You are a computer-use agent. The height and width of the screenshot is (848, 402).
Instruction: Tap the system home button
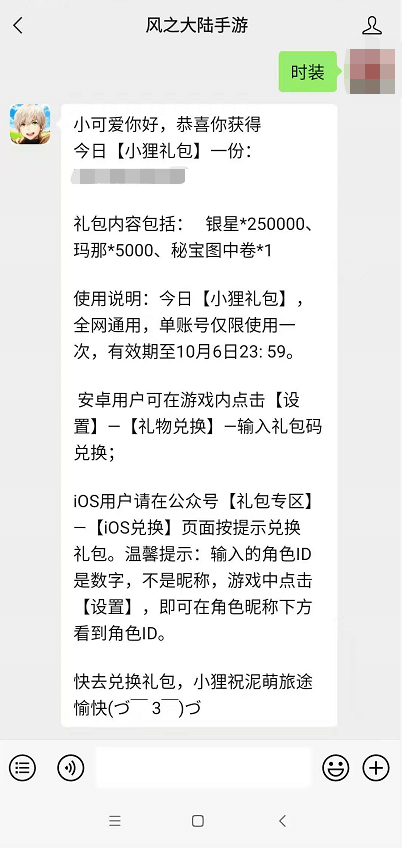click(x=198, y=821)
